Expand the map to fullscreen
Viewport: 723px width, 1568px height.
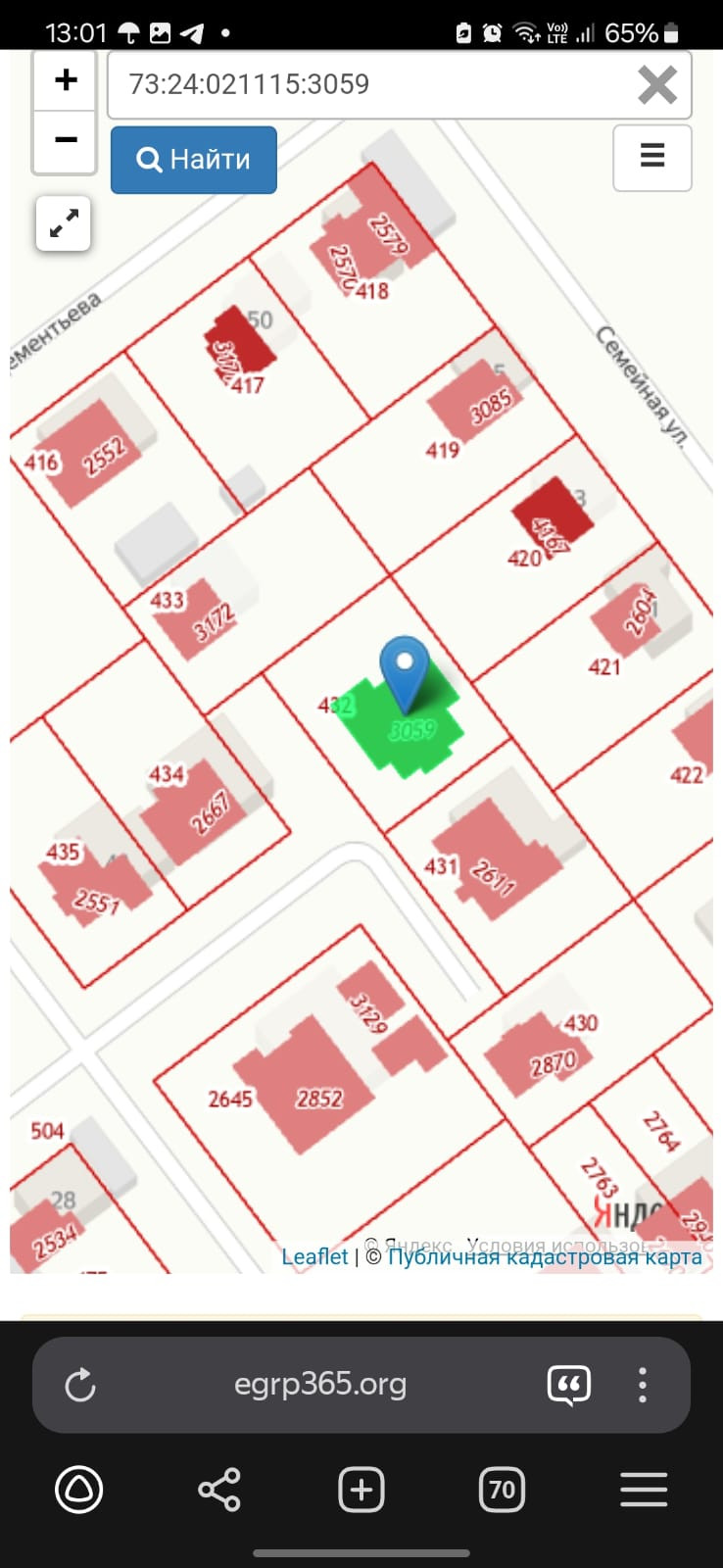(64, 224)
